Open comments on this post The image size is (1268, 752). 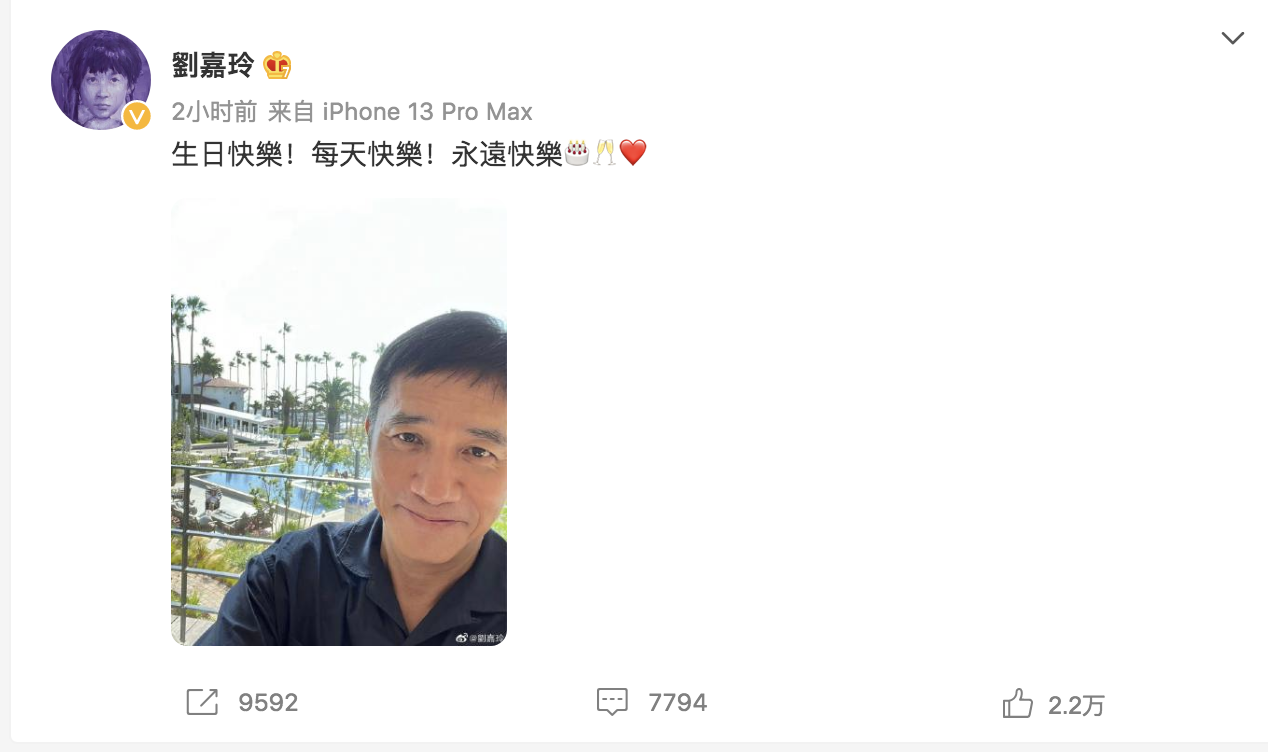pos(612,702)
